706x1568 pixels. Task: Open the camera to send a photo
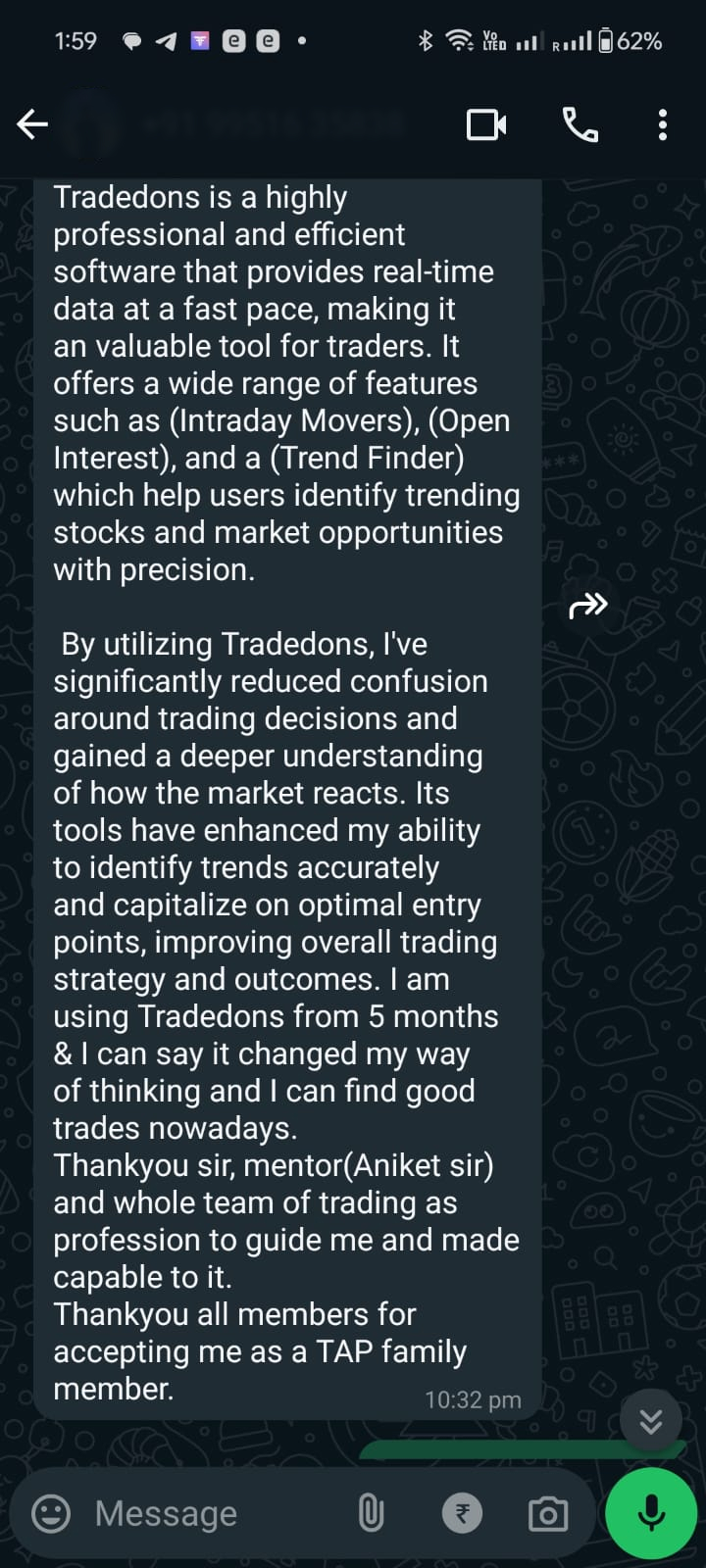547,1514
